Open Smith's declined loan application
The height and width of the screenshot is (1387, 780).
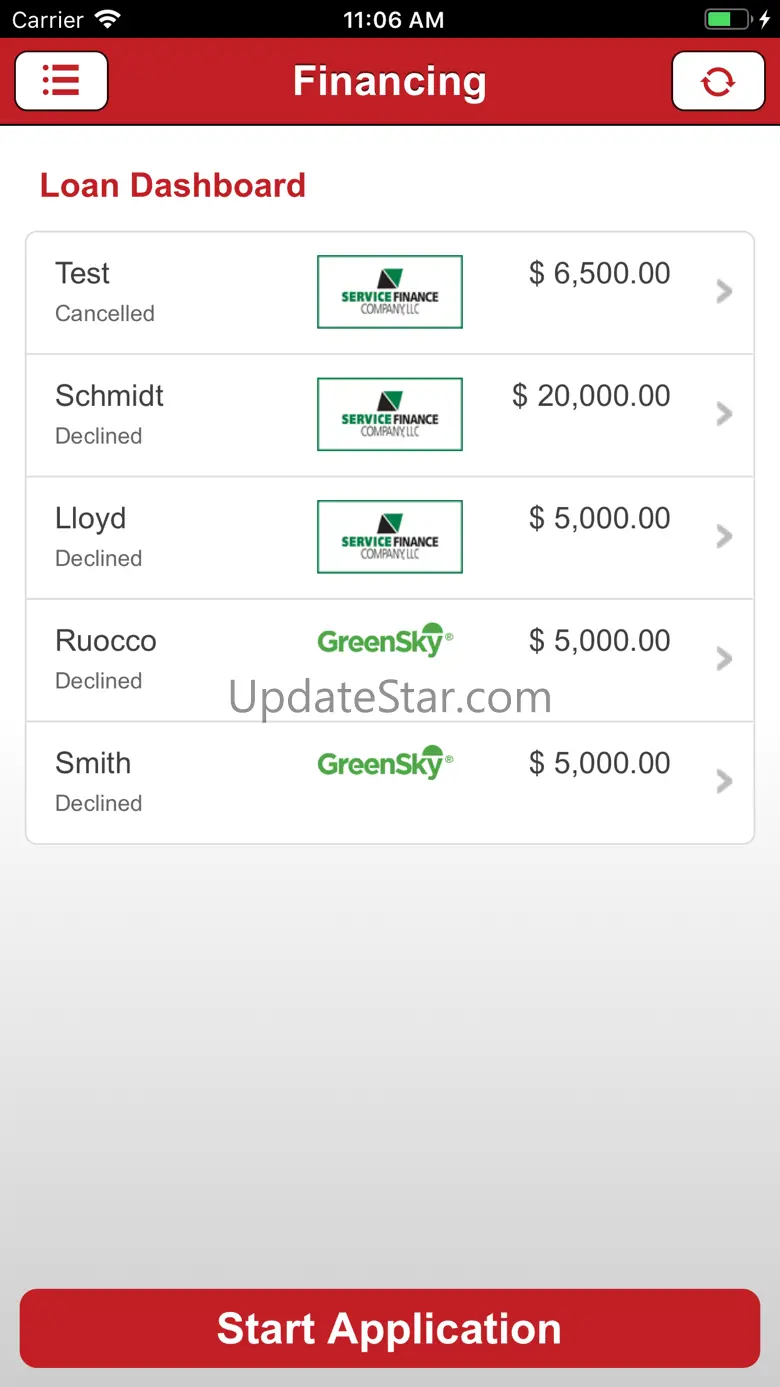389,782
